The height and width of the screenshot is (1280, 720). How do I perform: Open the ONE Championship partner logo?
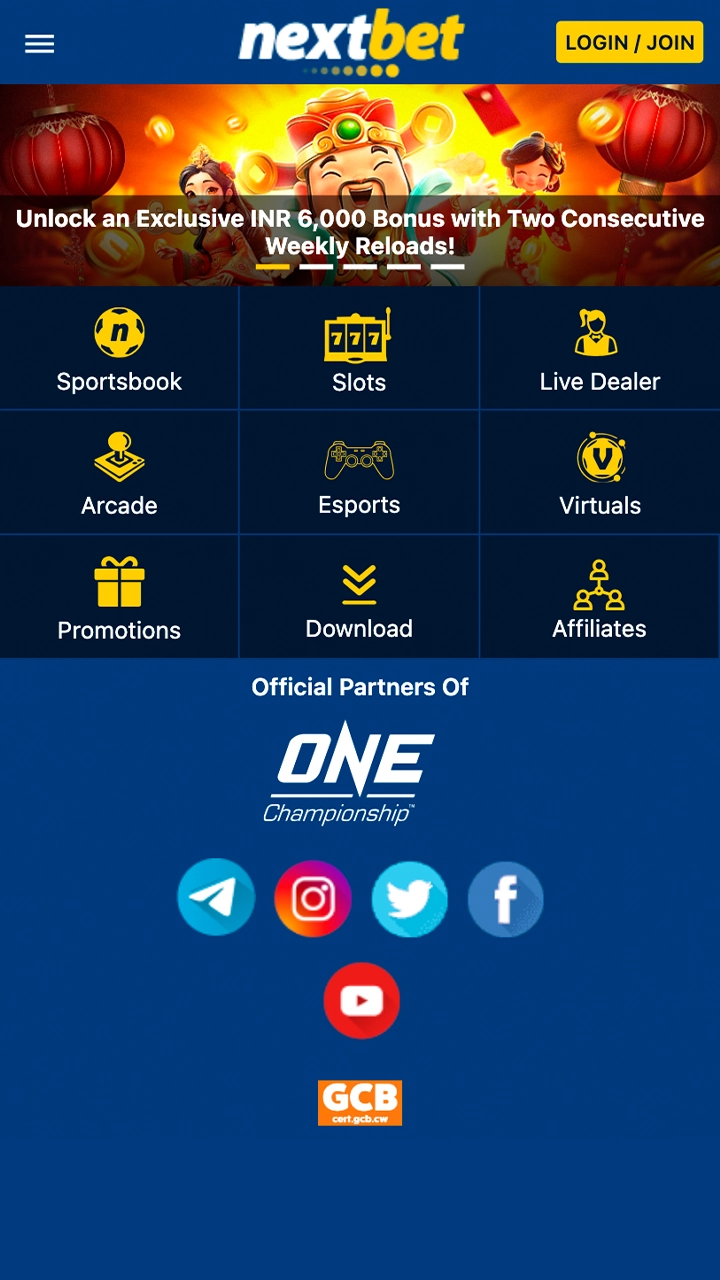click(349, 773)
